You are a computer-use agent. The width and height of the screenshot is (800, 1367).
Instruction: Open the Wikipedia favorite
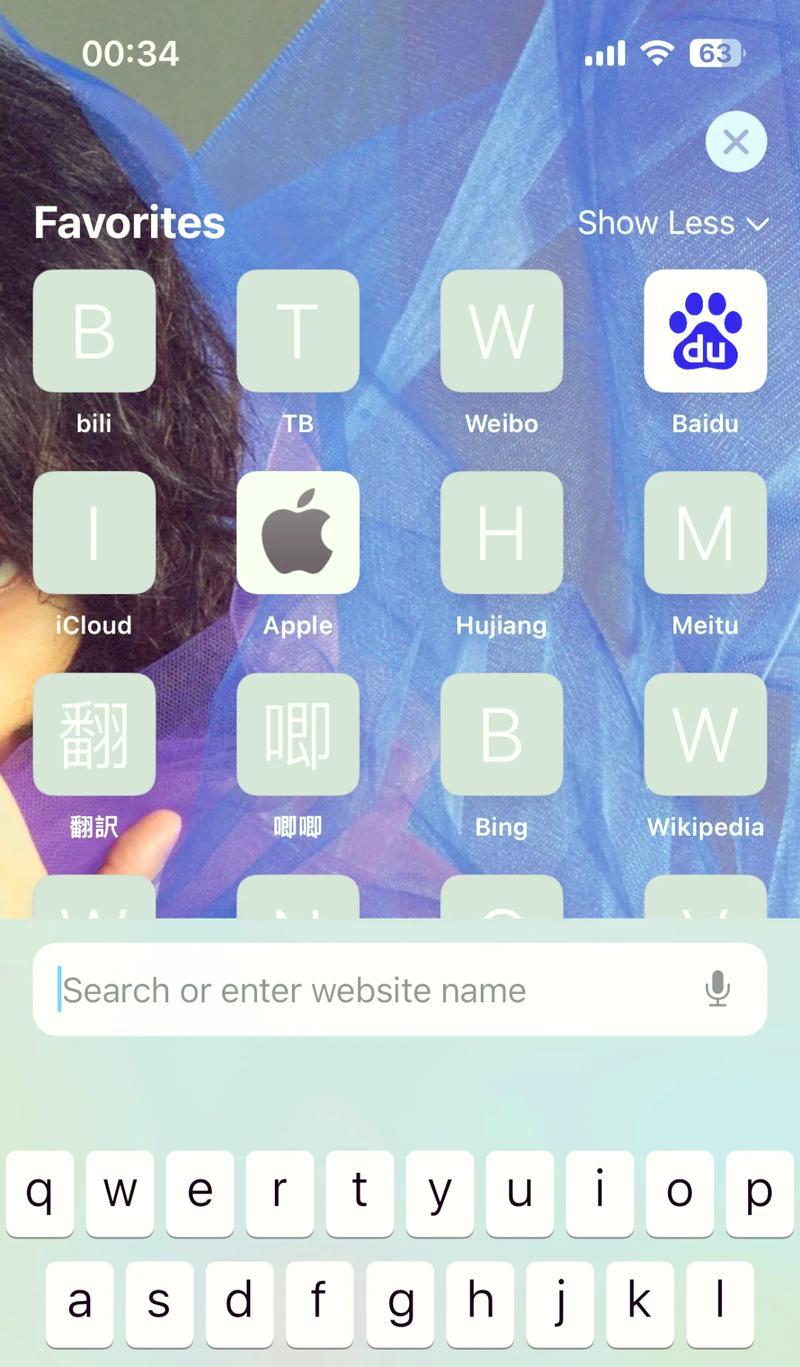tap(705, 735)
